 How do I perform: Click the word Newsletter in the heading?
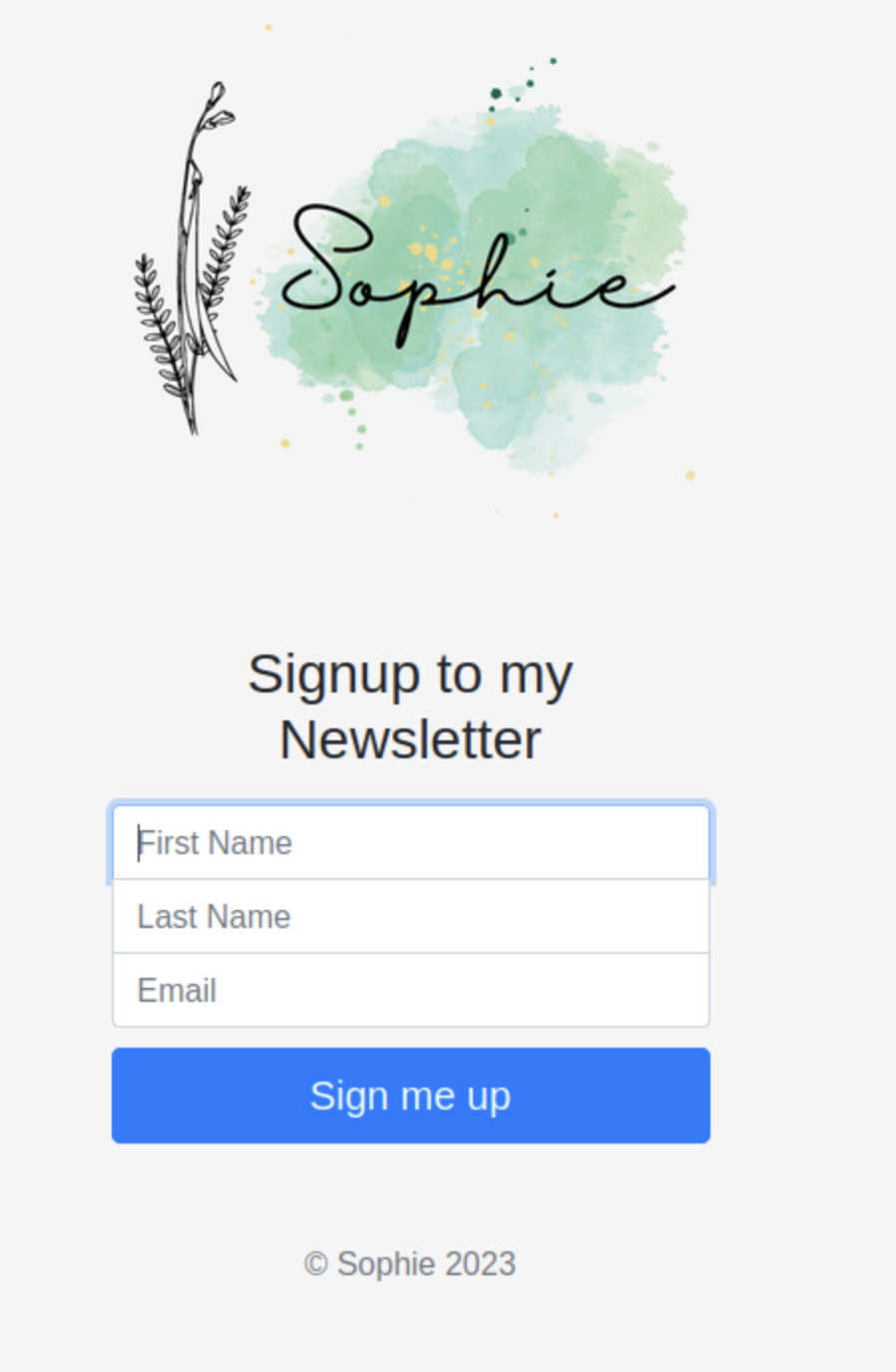[409, 738]
